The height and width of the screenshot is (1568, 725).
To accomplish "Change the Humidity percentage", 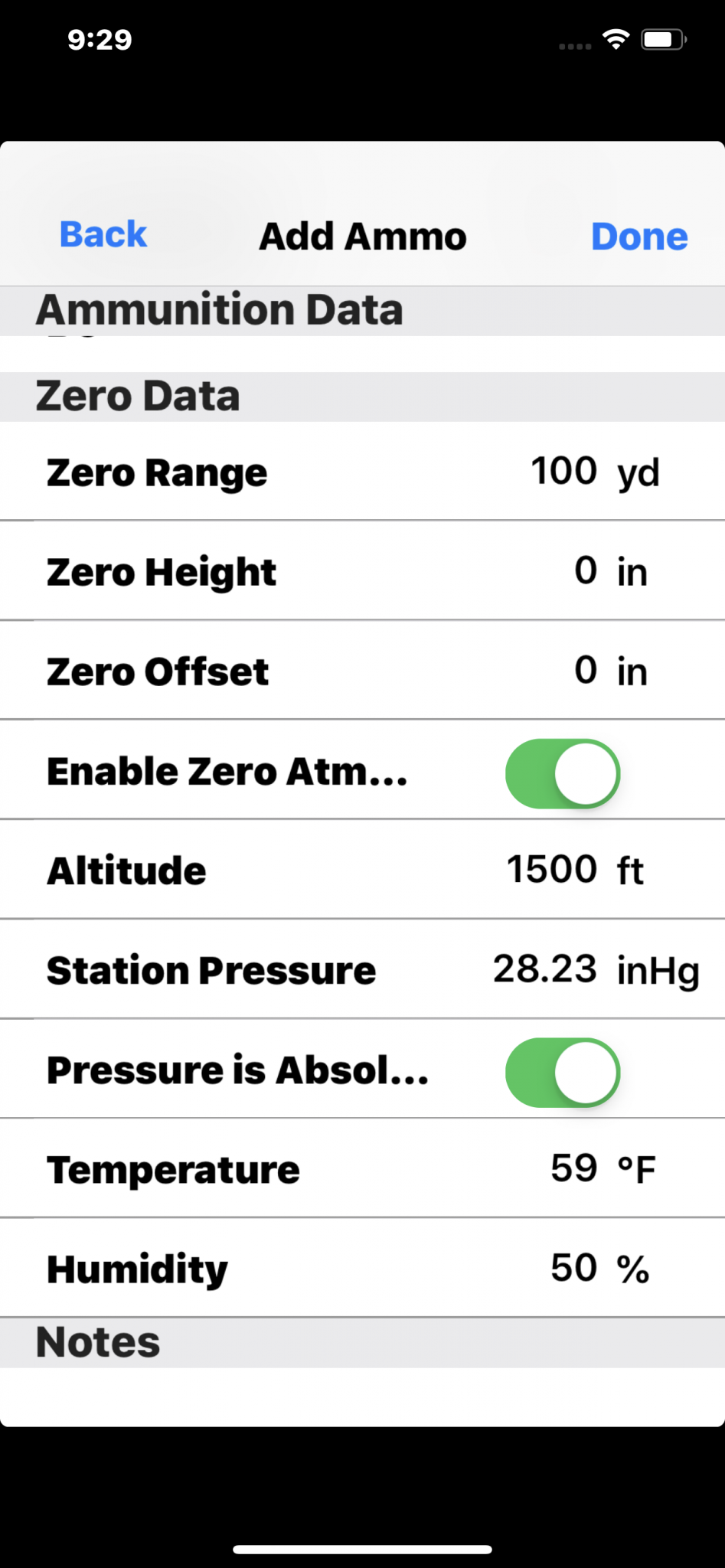I will (573, 1268).
